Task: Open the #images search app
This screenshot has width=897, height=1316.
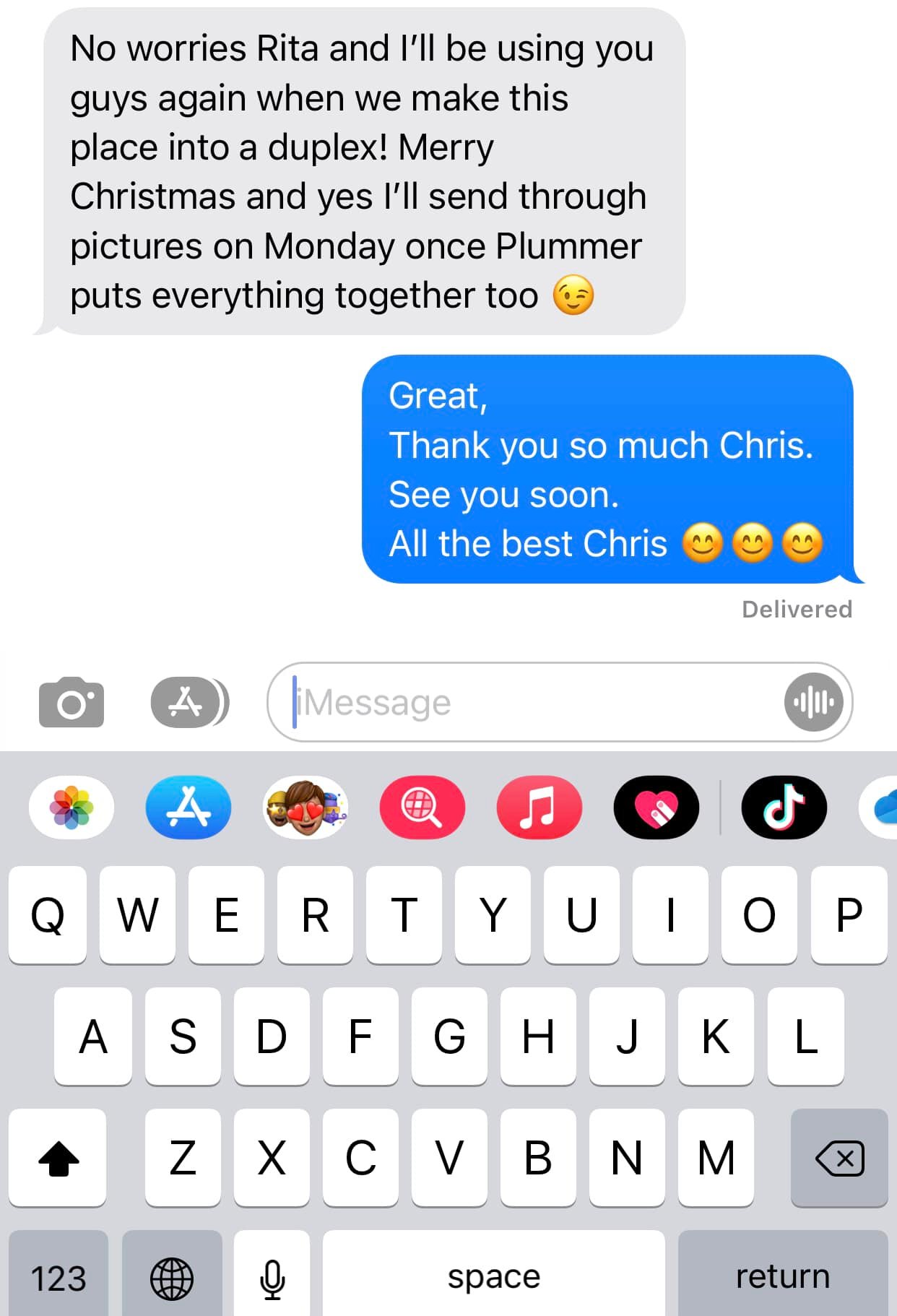Action: [422, 808]
